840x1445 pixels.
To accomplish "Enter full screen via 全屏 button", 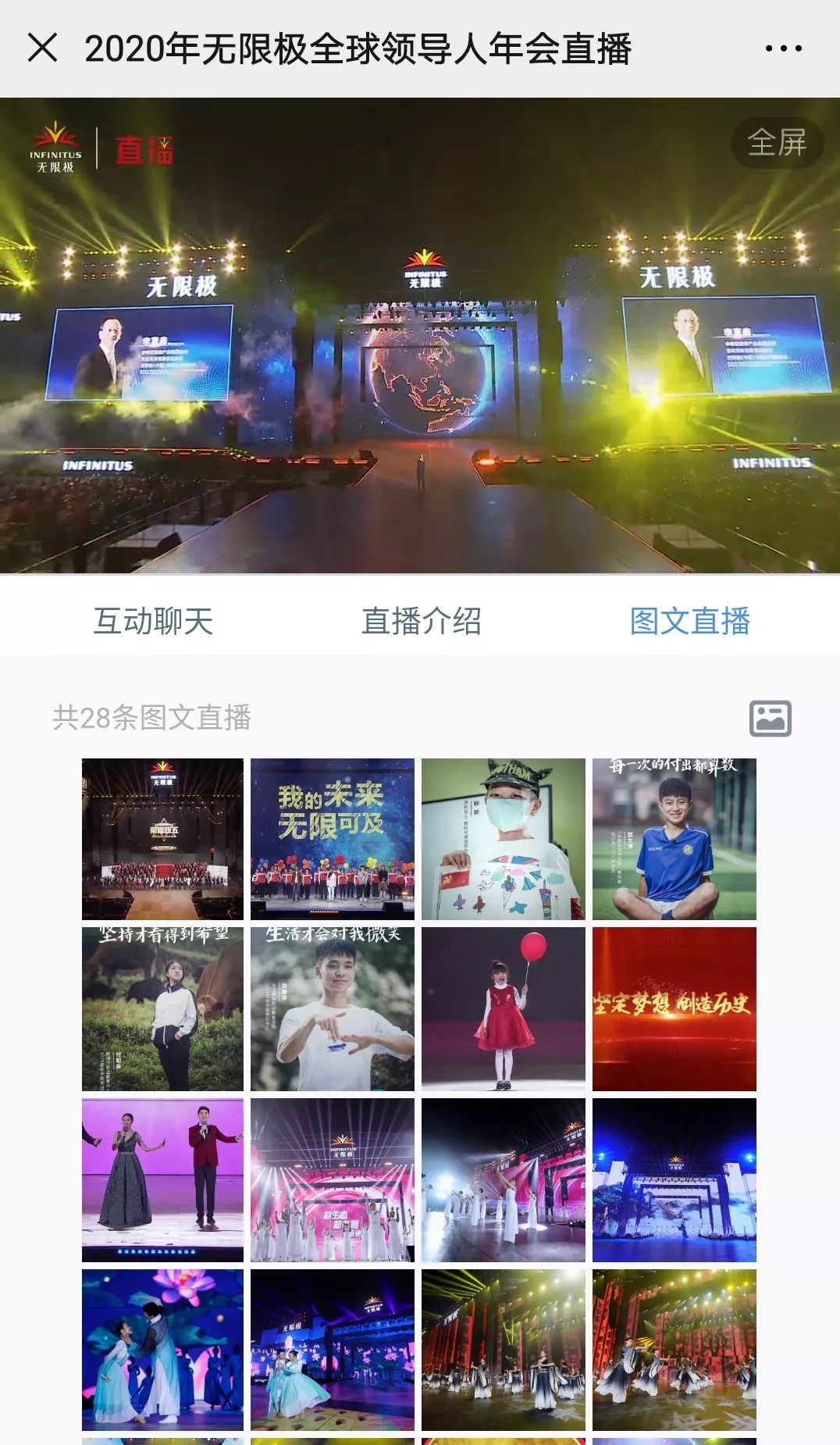I will click(776, 143).
